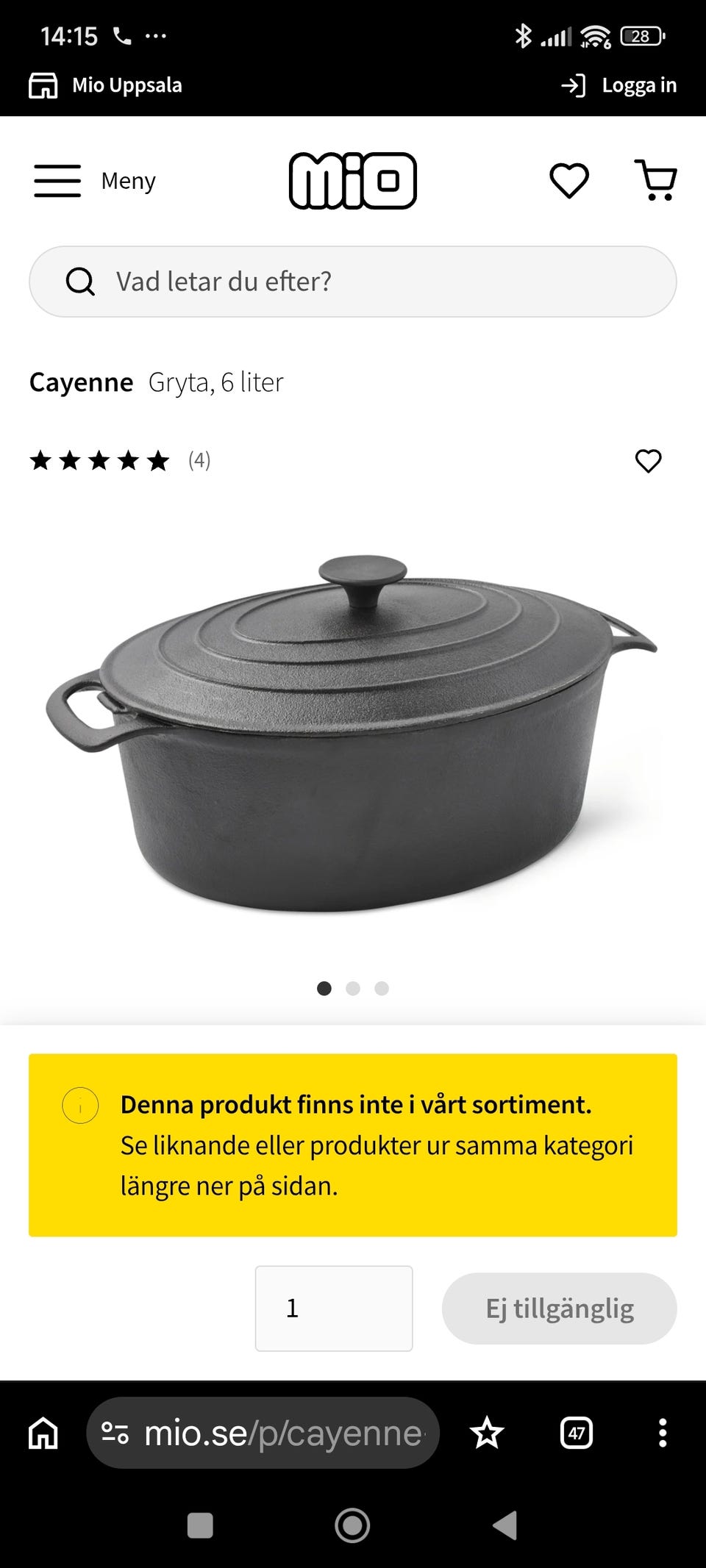Add Cayenne Gryta to favorites

click(x=648, y=461)
